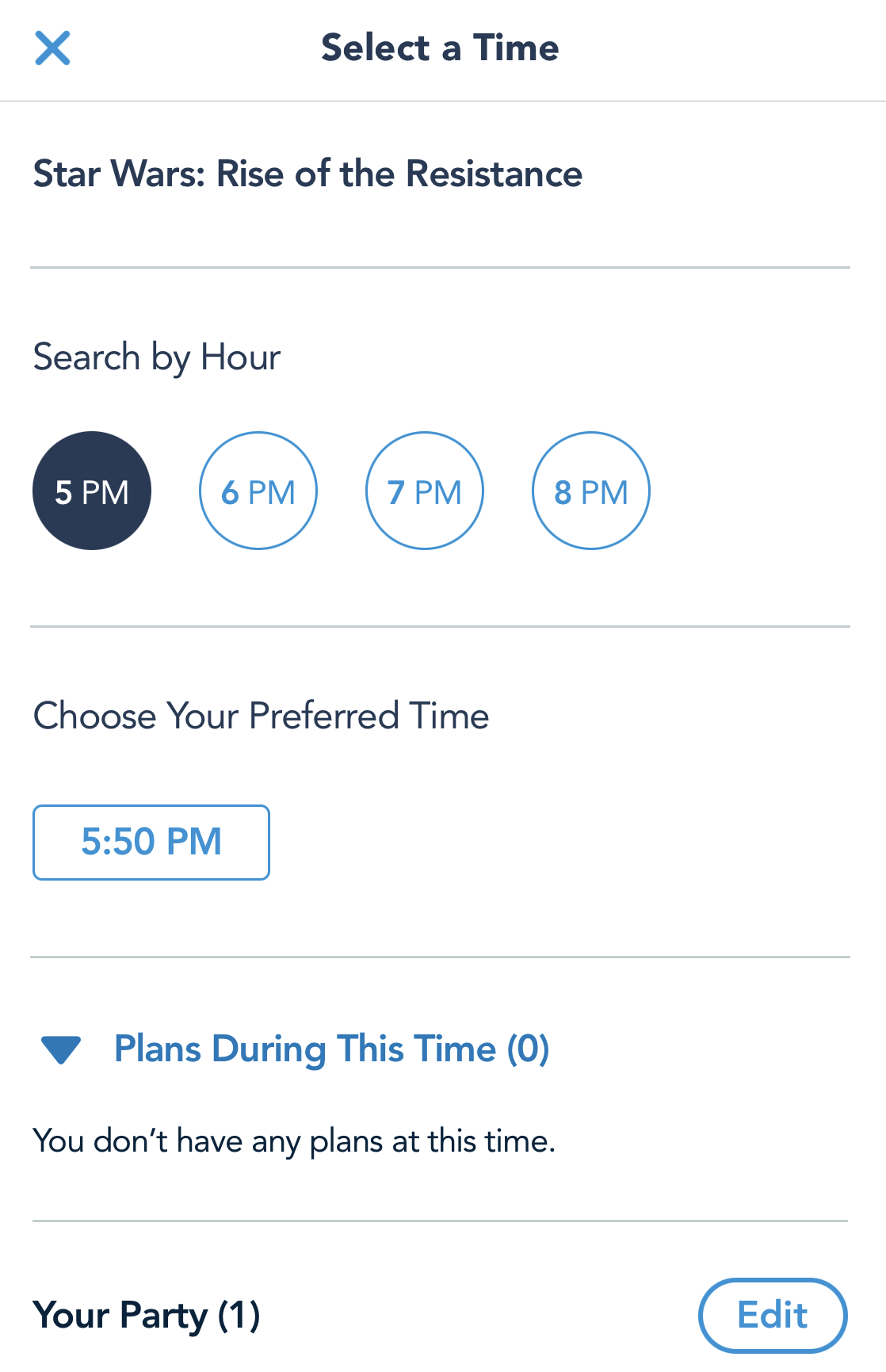Viewport: 886px width, 1372px height.
Task: Close the Select a Time screen
Action: [52, 48]
